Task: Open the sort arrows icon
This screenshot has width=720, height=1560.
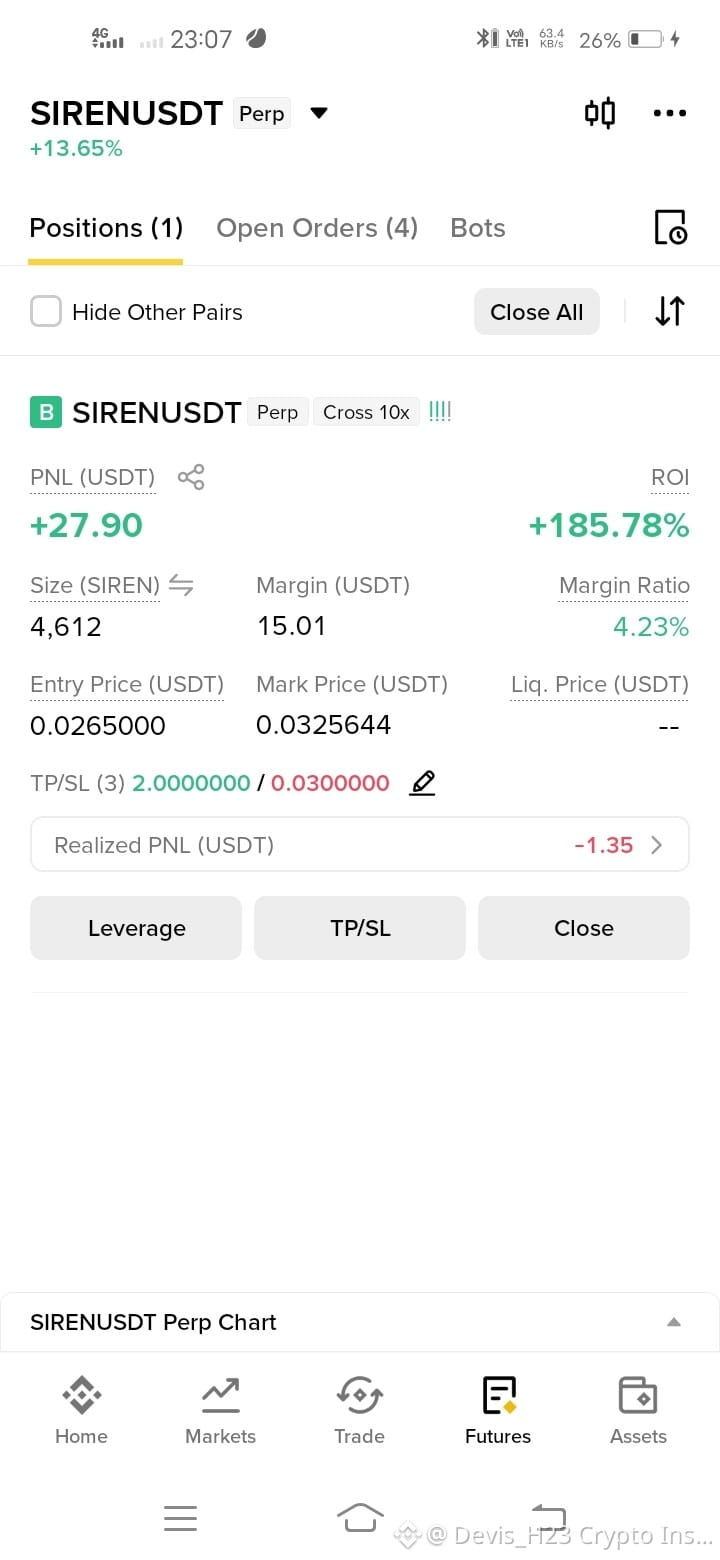Action: coord(670,312)
